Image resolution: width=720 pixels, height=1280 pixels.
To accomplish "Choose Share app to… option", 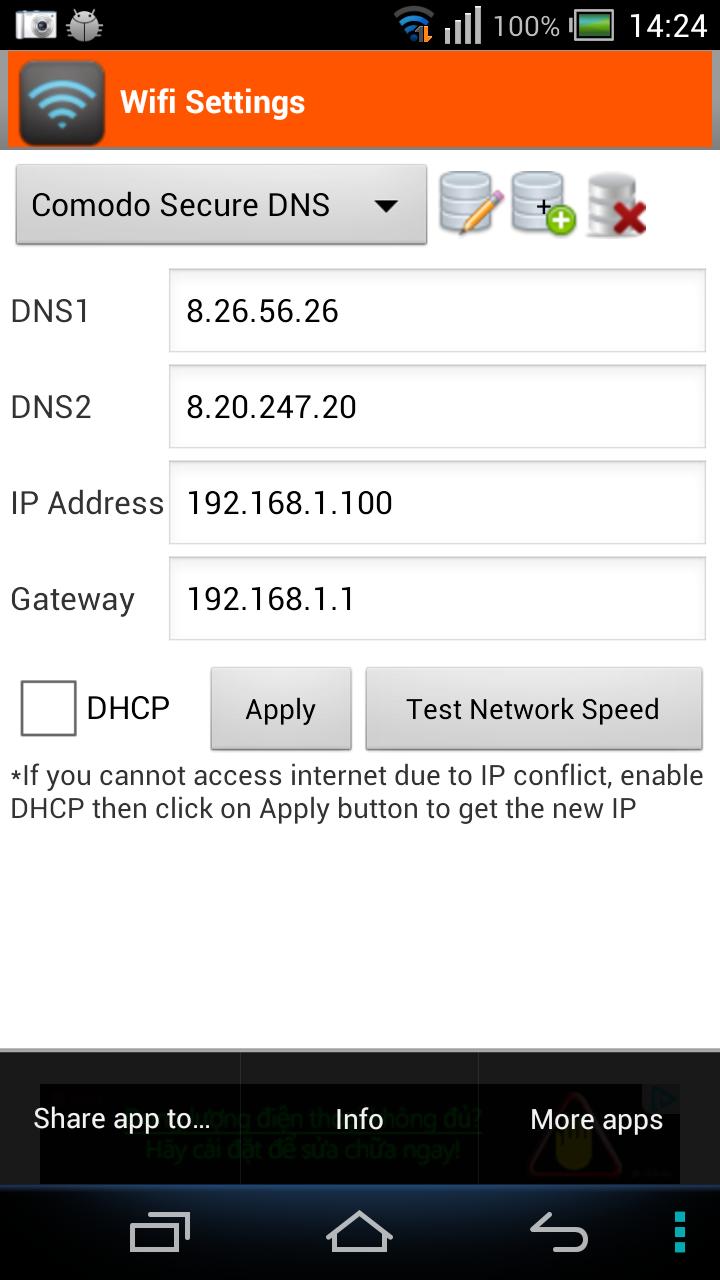I will pos(121,1118).
